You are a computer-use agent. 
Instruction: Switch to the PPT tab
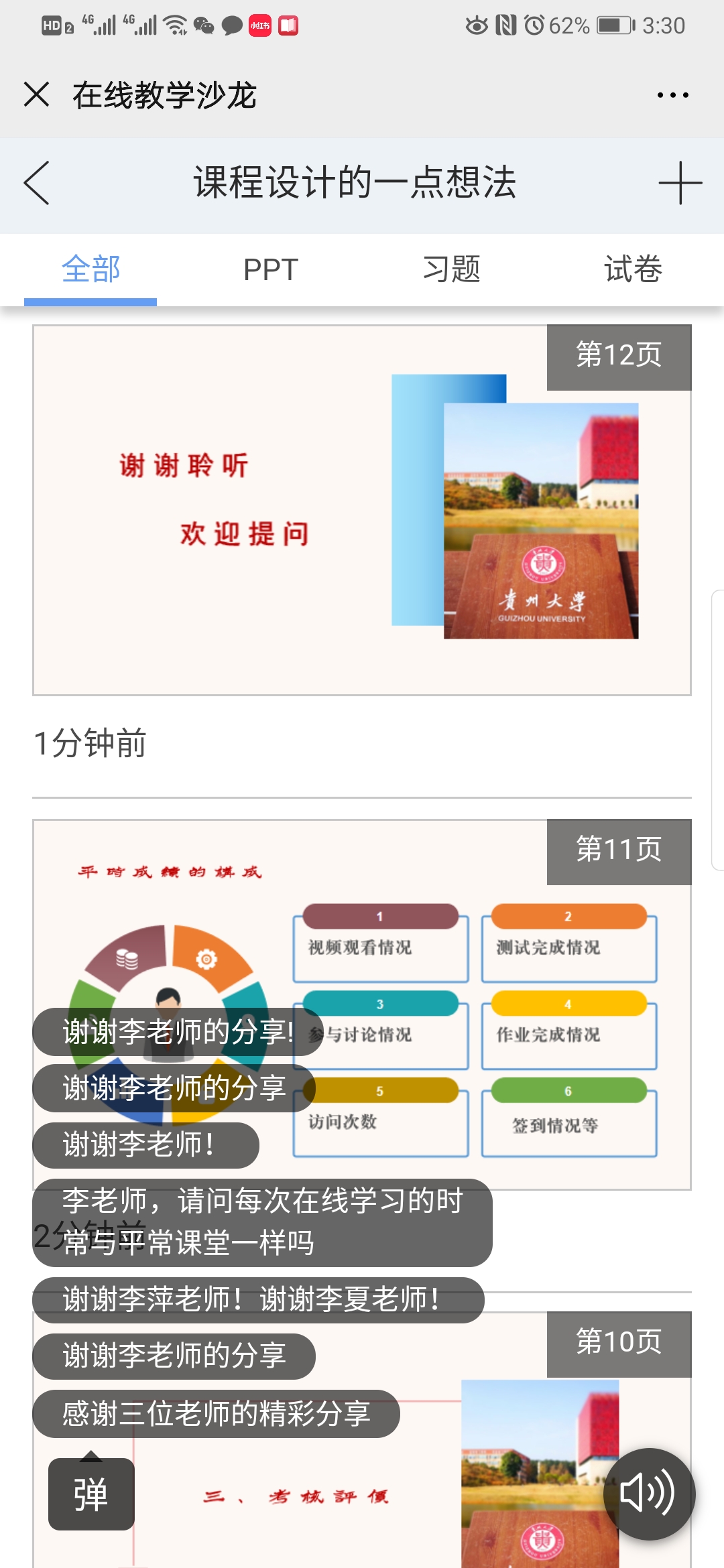point(271,269)
